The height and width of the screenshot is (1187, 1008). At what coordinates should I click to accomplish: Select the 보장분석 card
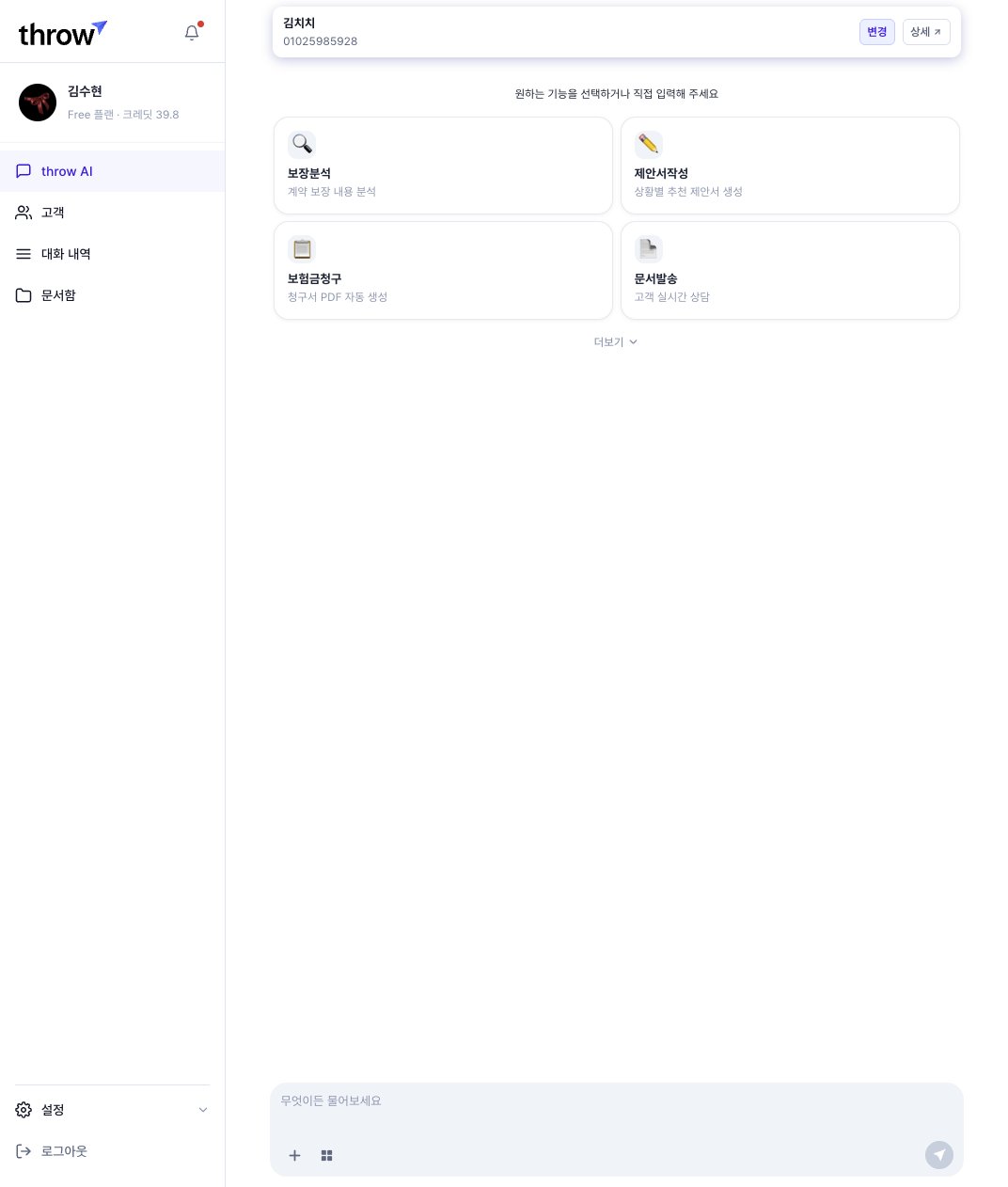(443, 166)
